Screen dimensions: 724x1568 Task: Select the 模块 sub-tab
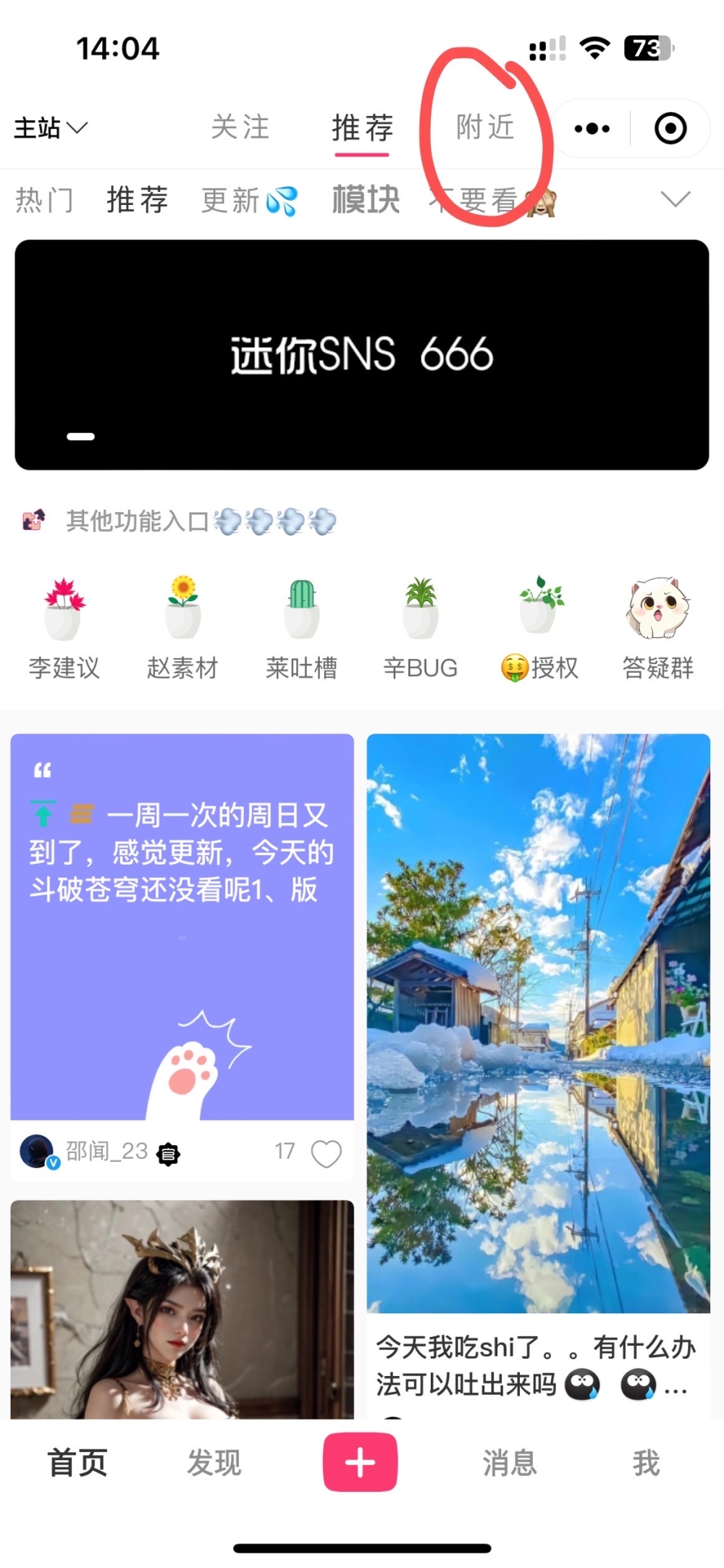[x=366, y=199]
